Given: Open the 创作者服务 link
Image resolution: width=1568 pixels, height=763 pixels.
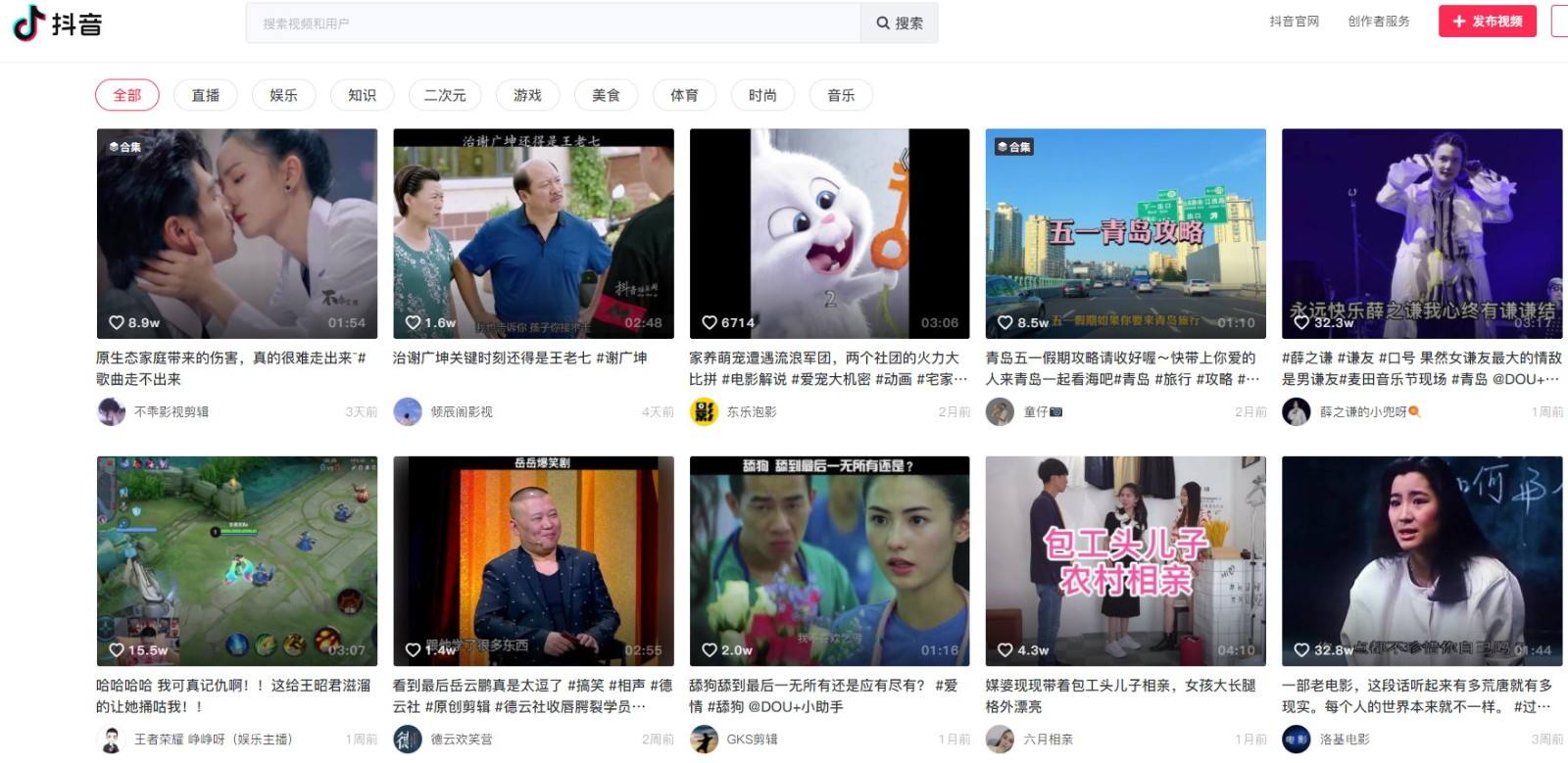Looking at the screenshot, I should click(x=1378, y=22).
